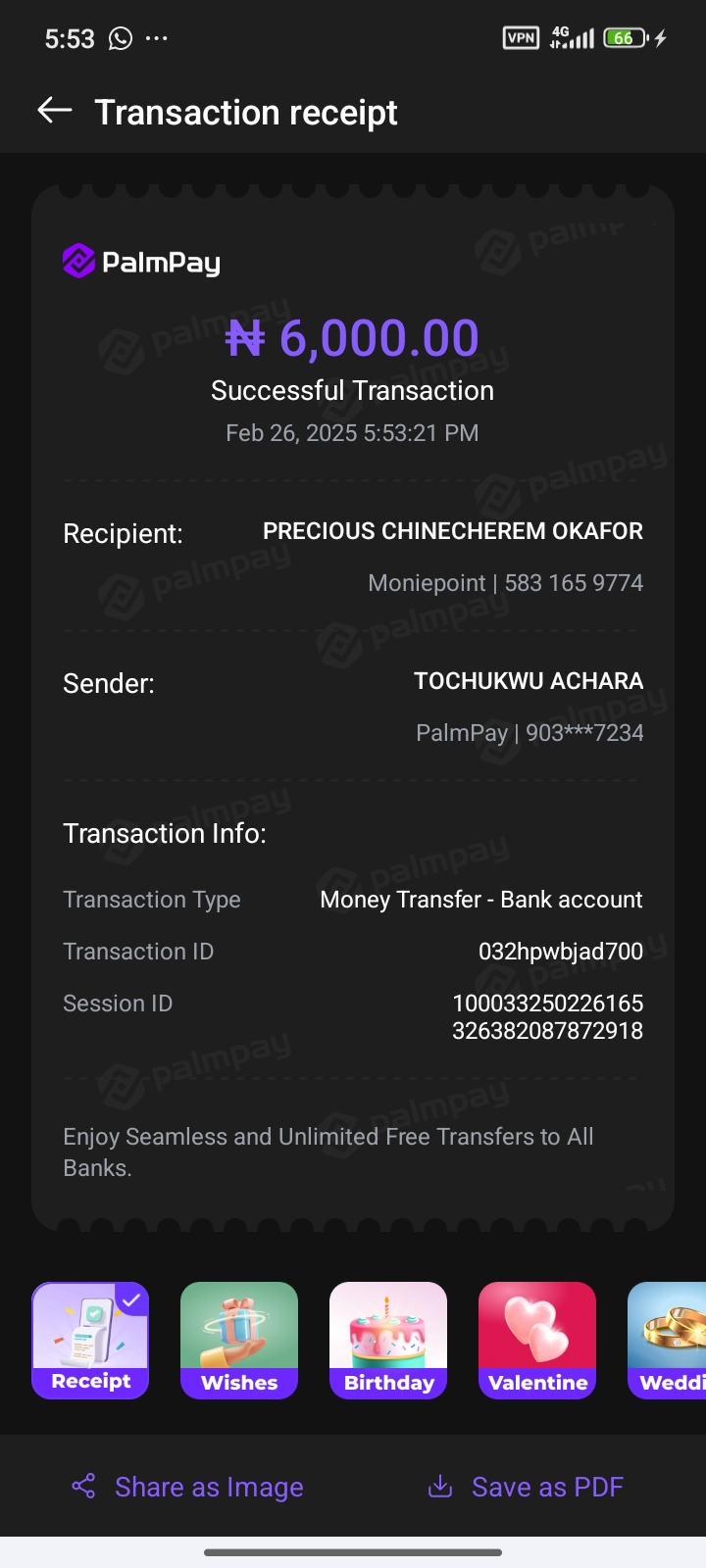Choose the Wishes receipt template
This screenshot has width=706, height=1568.
(239, 1340)
